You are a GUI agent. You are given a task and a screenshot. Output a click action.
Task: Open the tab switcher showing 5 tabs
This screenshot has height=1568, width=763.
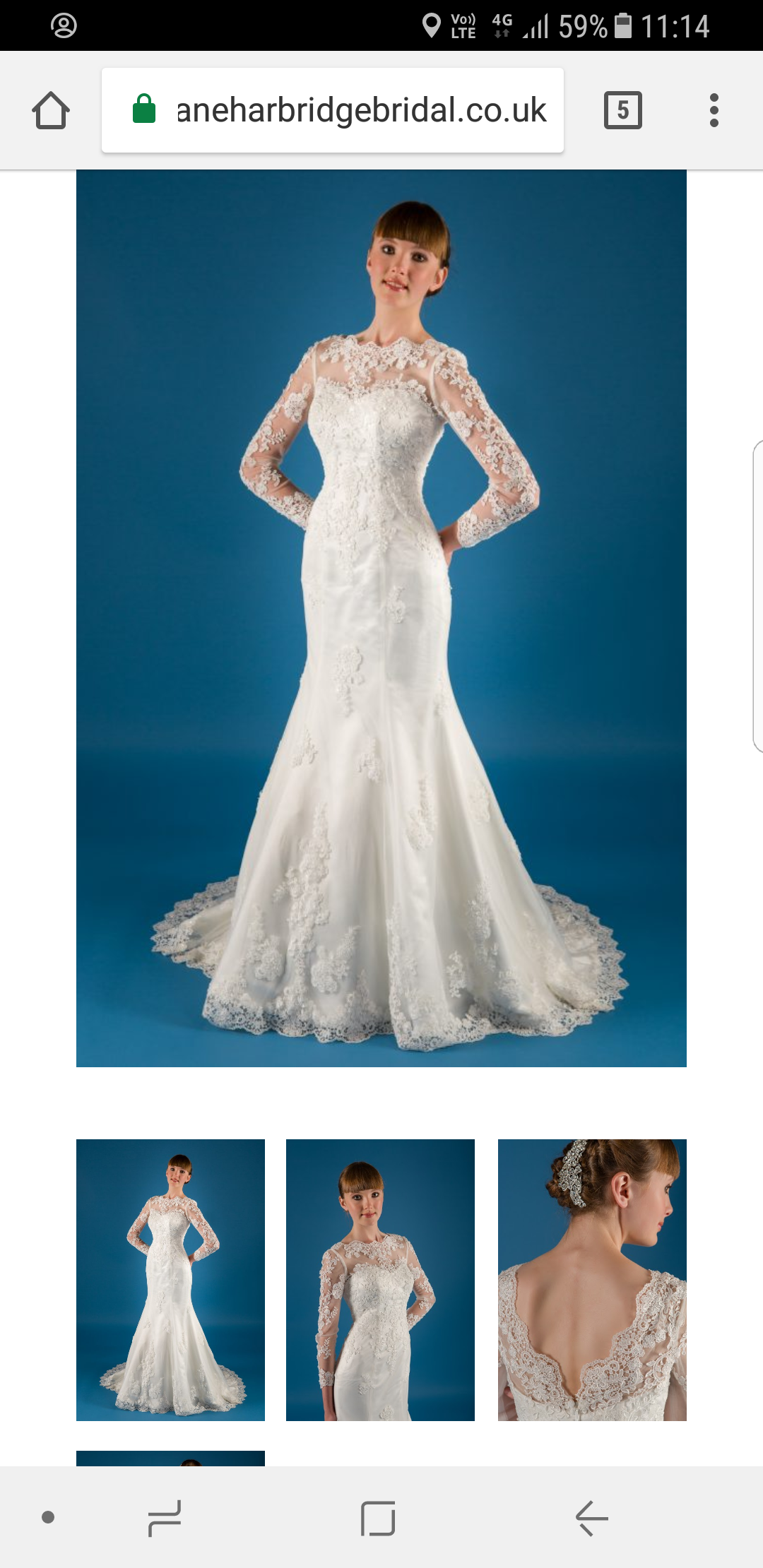[x=623, y=110]
